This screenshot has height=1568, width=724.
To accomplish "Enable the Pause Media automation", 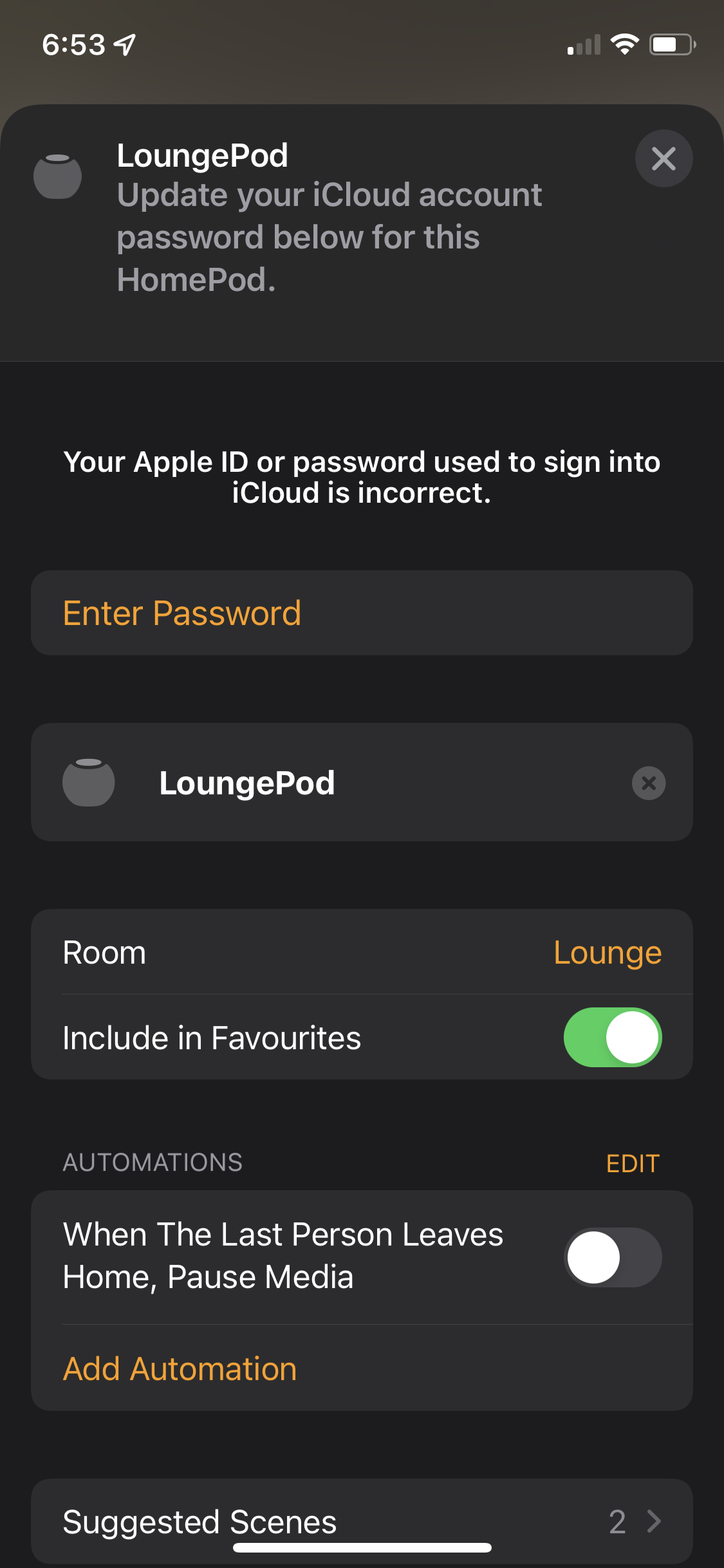I will click(x=612, y=1256).
